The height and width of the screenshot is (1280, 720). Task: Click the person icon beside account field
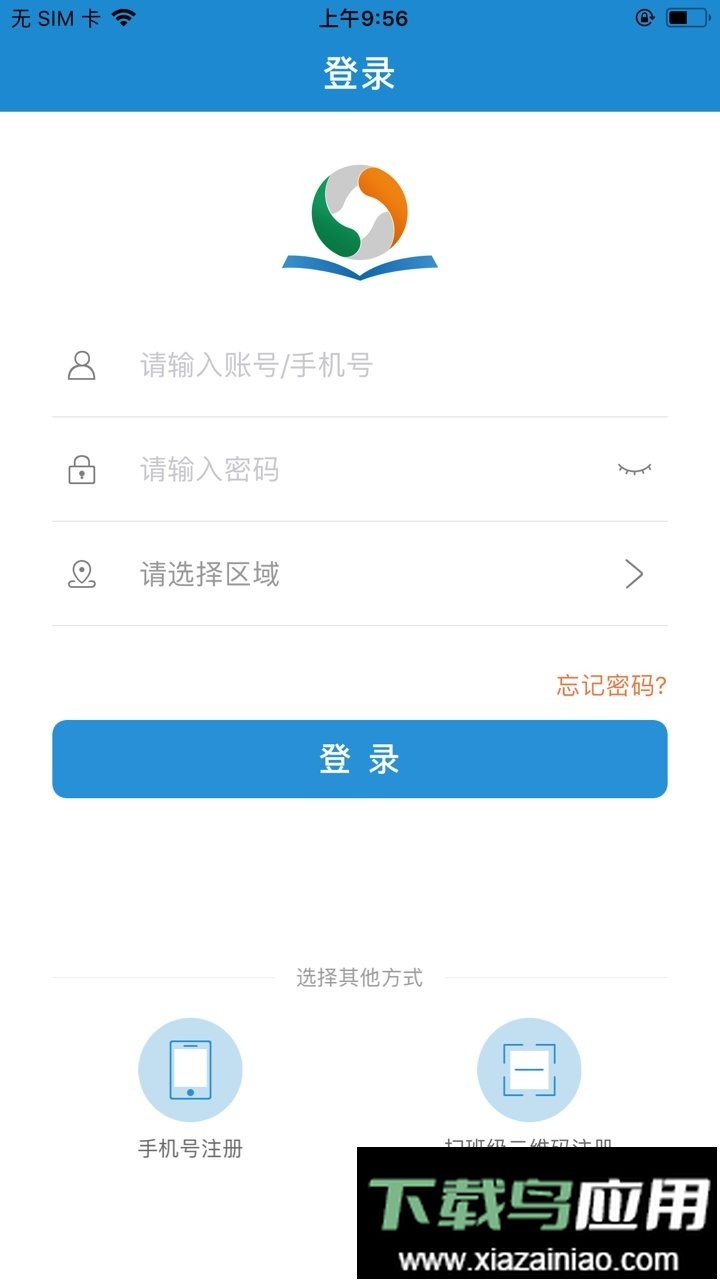pos(83,366)
